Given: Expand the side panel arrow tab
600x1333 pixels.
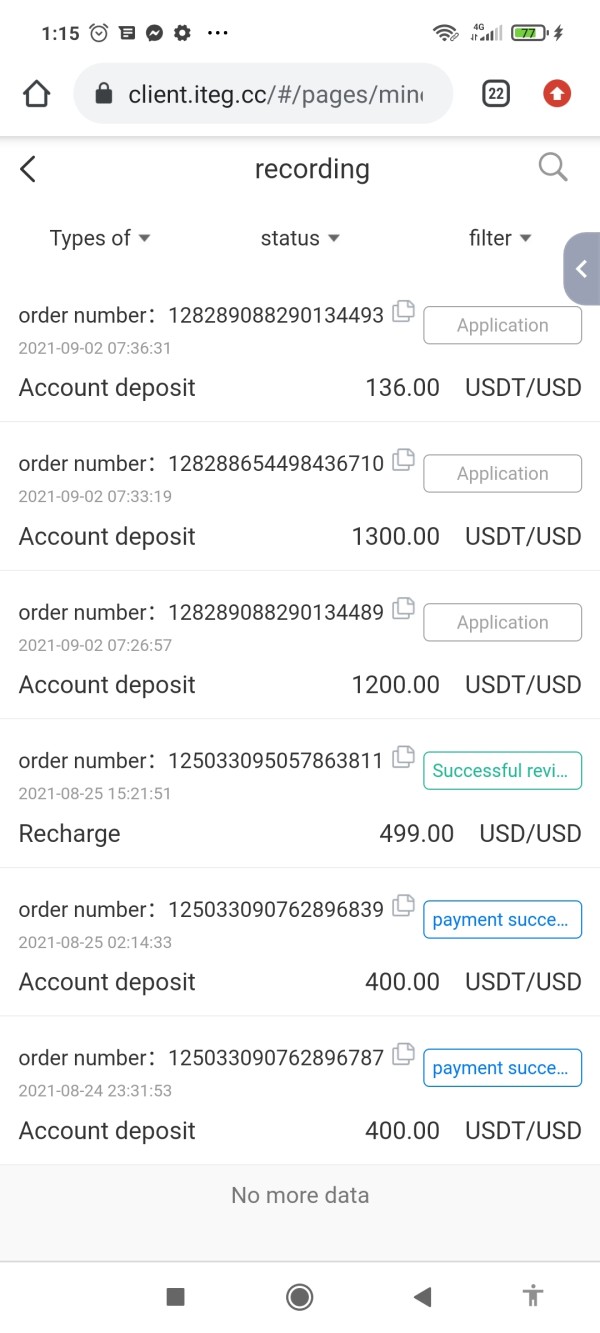Looking at the screenshot, I should coord(582,268).
